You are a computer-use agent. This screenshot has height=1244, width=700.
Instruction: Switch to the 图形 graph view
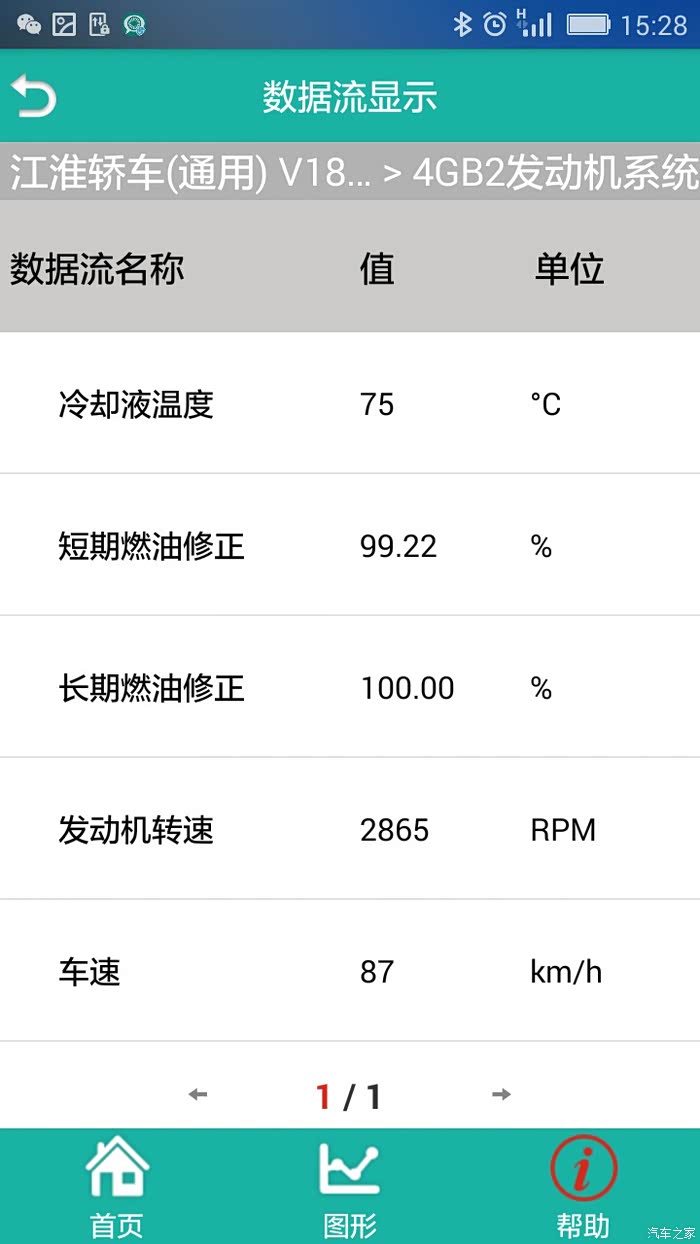(x=350, y=1187)
